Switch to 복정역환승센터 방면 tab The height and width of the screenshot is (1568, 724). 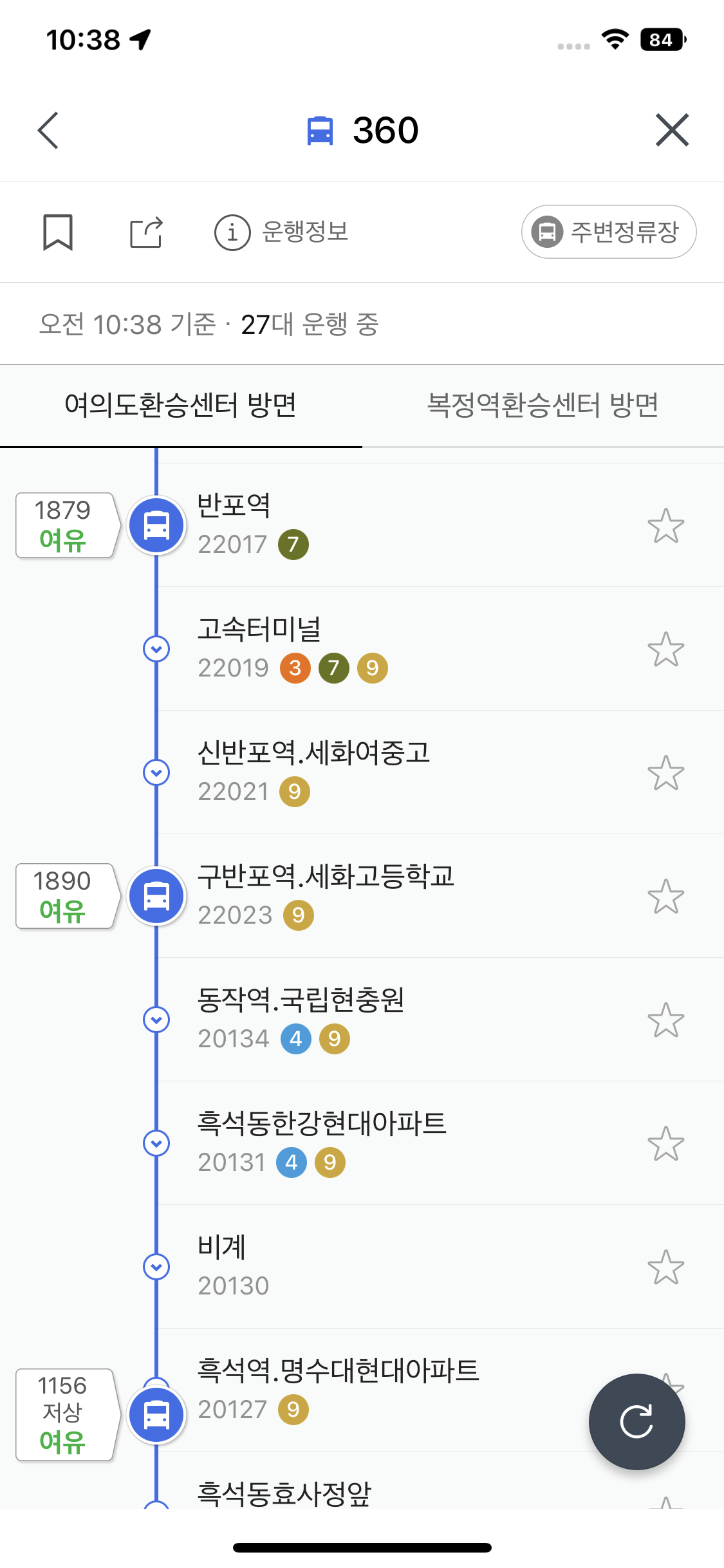[543, 406]
